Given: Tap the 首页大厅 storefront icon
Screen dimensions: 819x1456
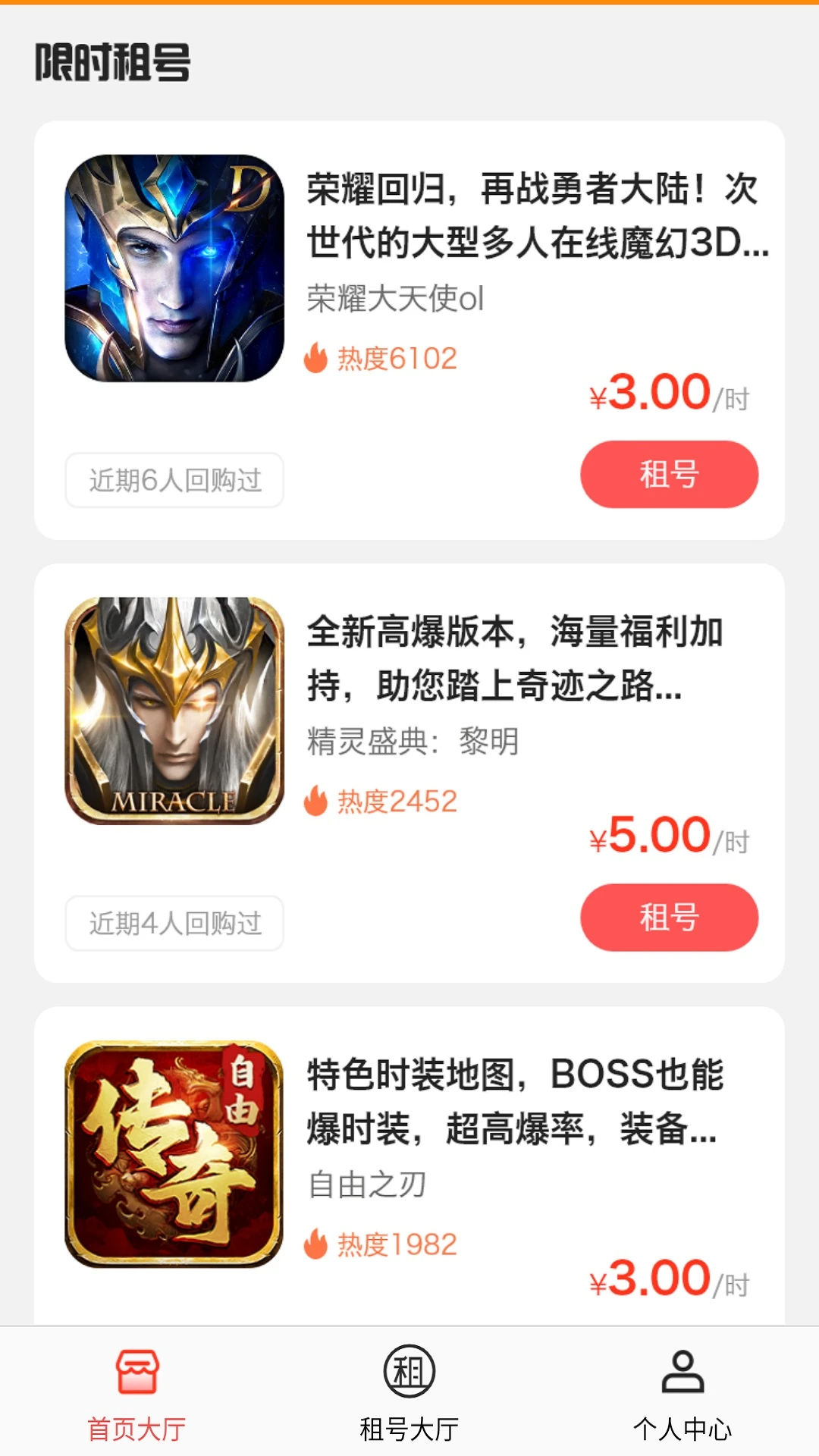Looking at the screenshot, I should [135, 1382].
